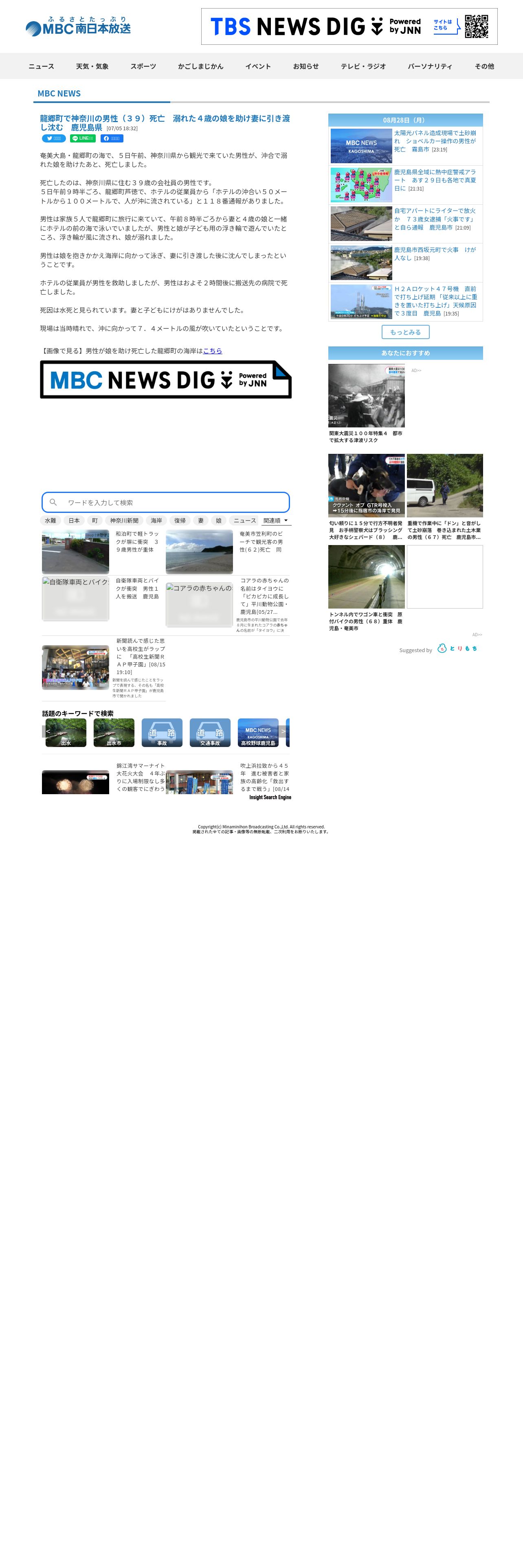Share the article via LINE

(x=83, y=138)
